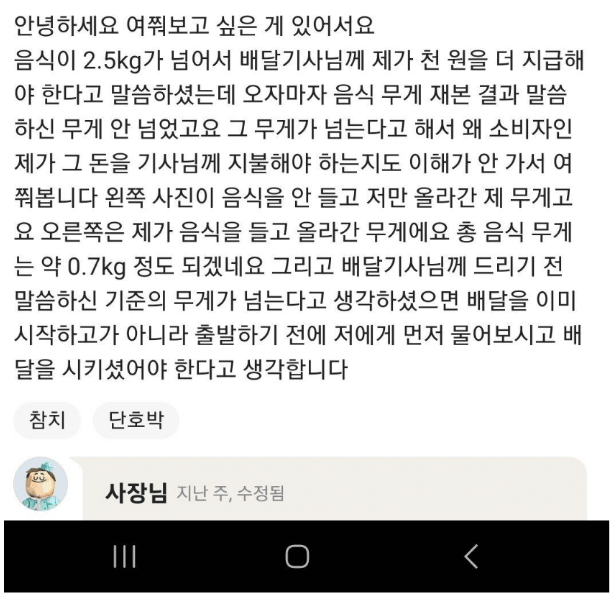This screenshot has height=594, width=615.
Task: Select the 단호박 chip
Action: click(135, 420)
